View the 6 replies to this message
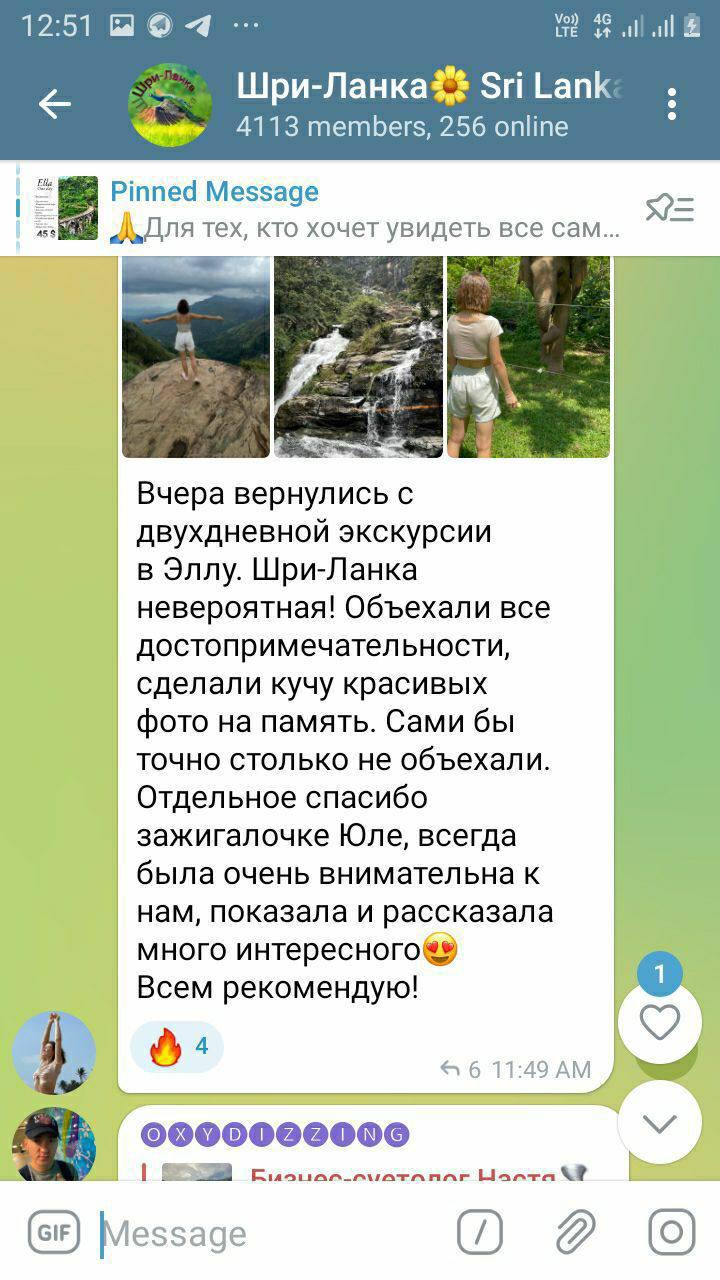 pyautogui.click(x=460, y=1069)
